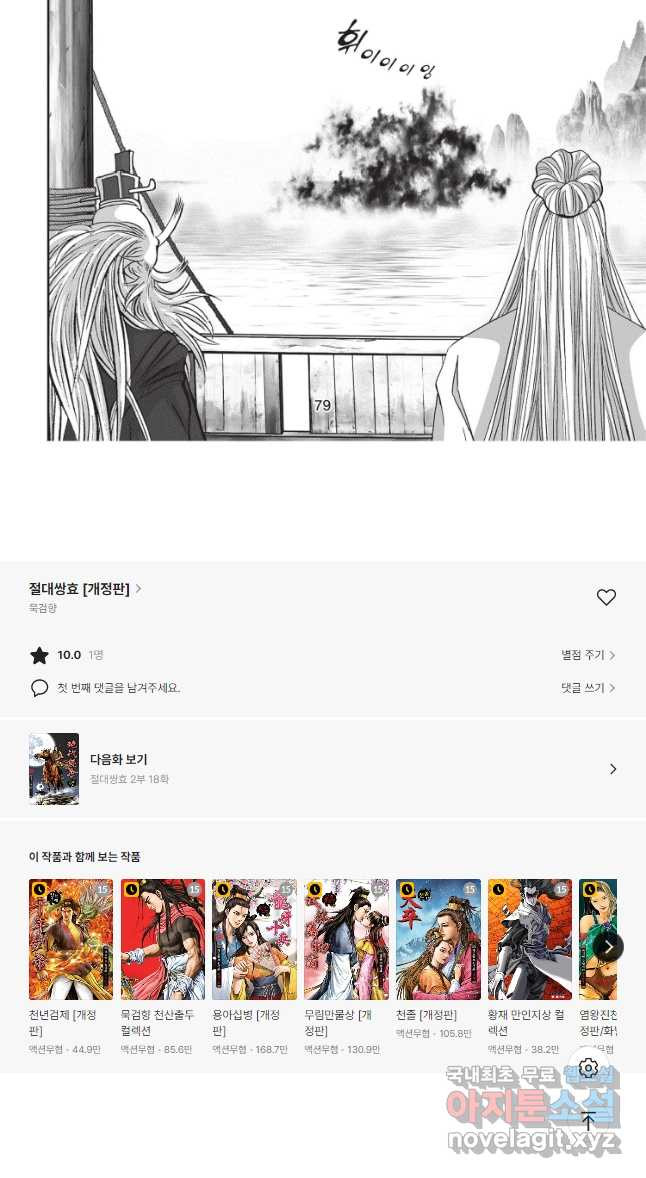
Task: Open 용아십병 [개정판] card
Action: point(254,940)
